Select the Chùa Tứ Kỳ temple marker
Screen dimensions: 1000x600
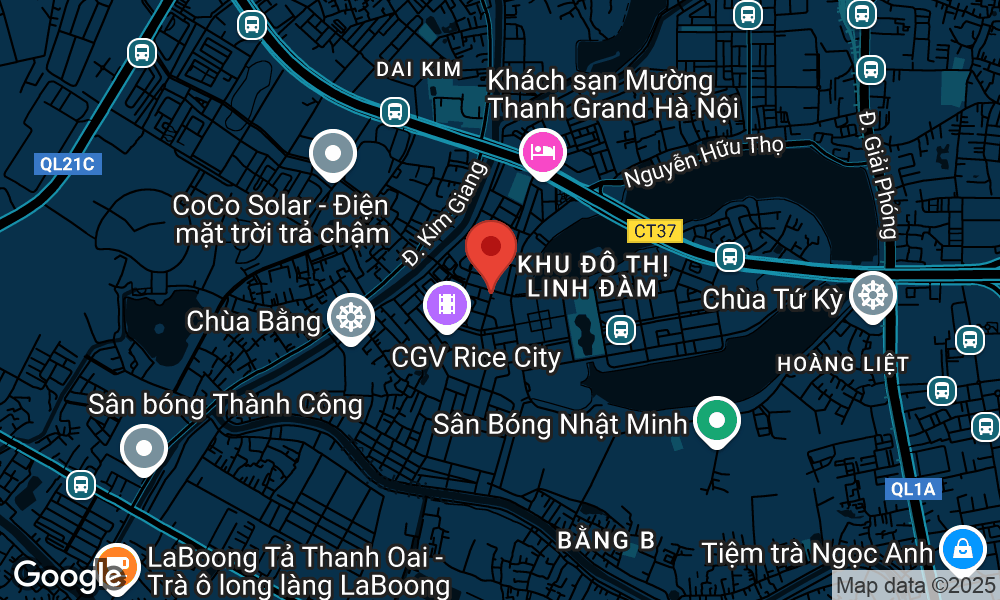[873, 294]
